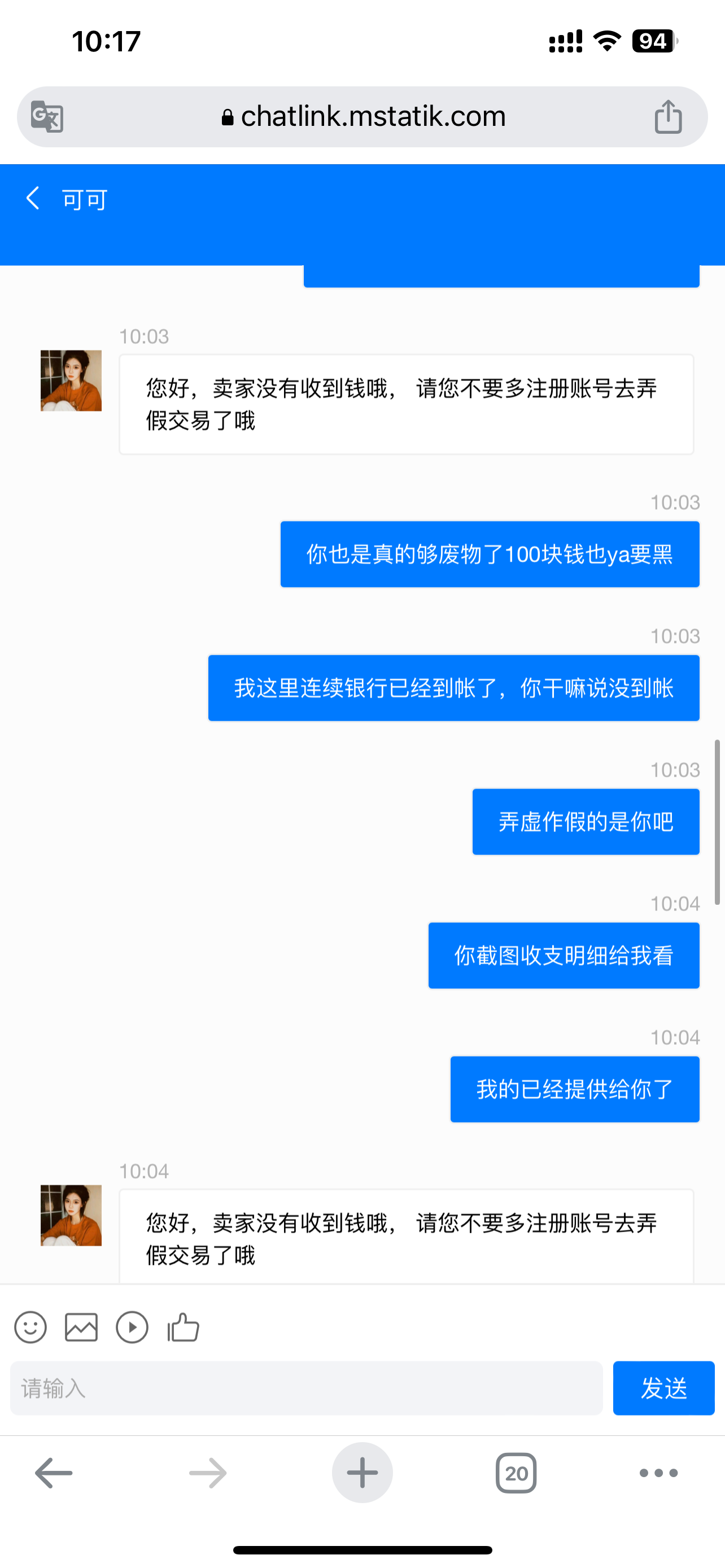The height and width of the screenshot is (1568, 725).
Task: Open a new browser tab
Action: tap(362, 1473)
